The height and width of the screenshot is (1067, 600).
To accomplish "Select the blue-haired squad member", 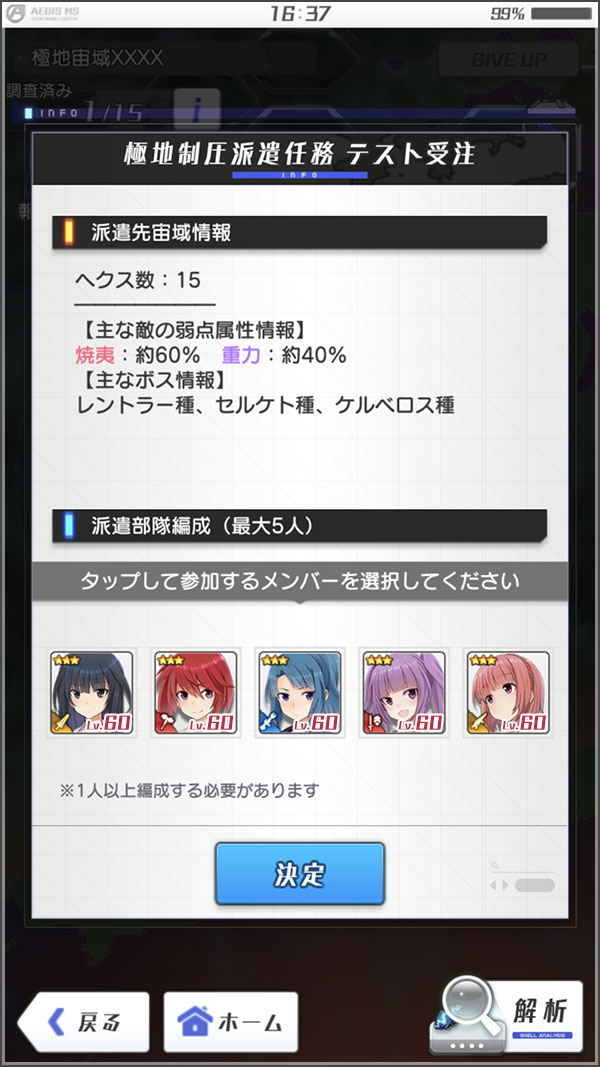I will pyautogui.click(x=300, y=693).
